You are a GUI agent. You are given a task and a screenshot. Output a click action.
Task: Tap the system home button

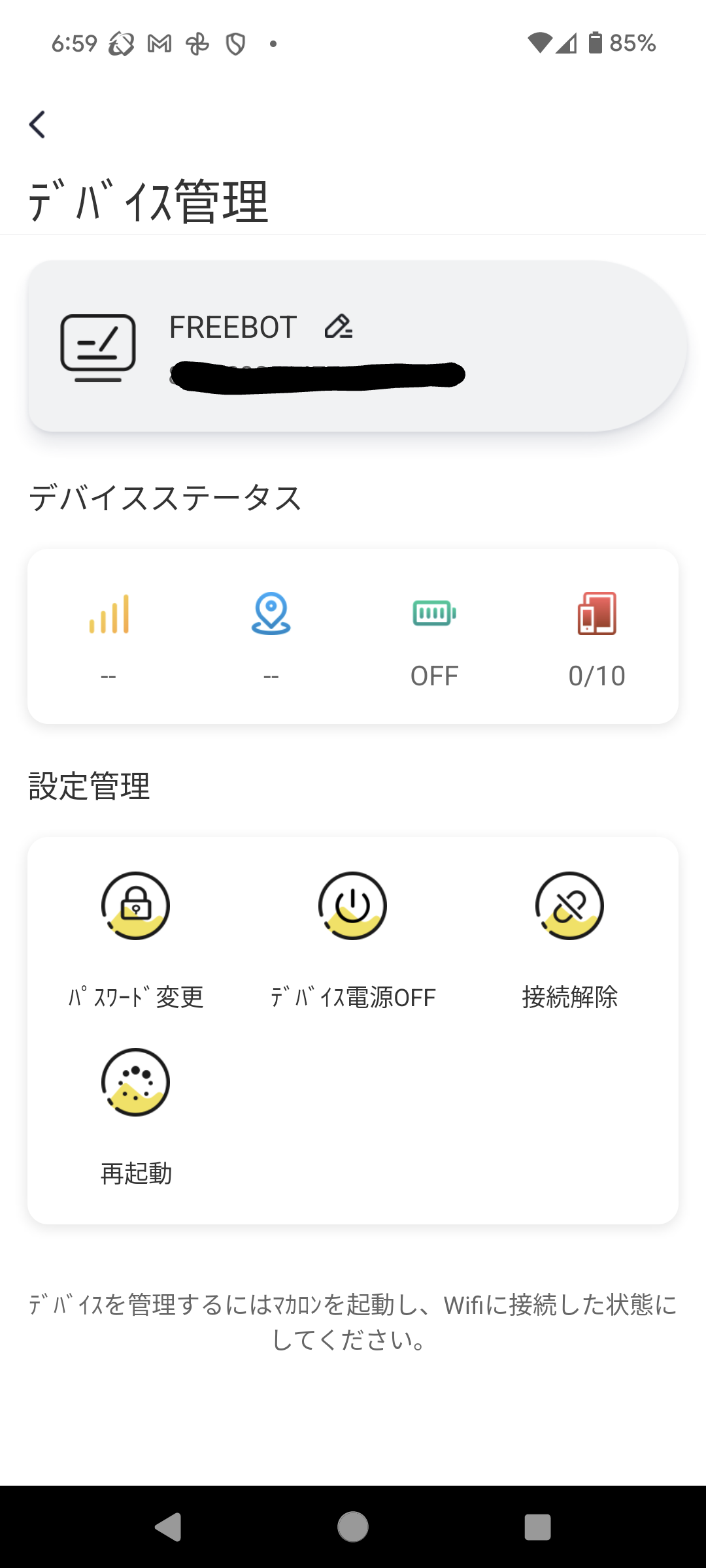(353, 1527)
